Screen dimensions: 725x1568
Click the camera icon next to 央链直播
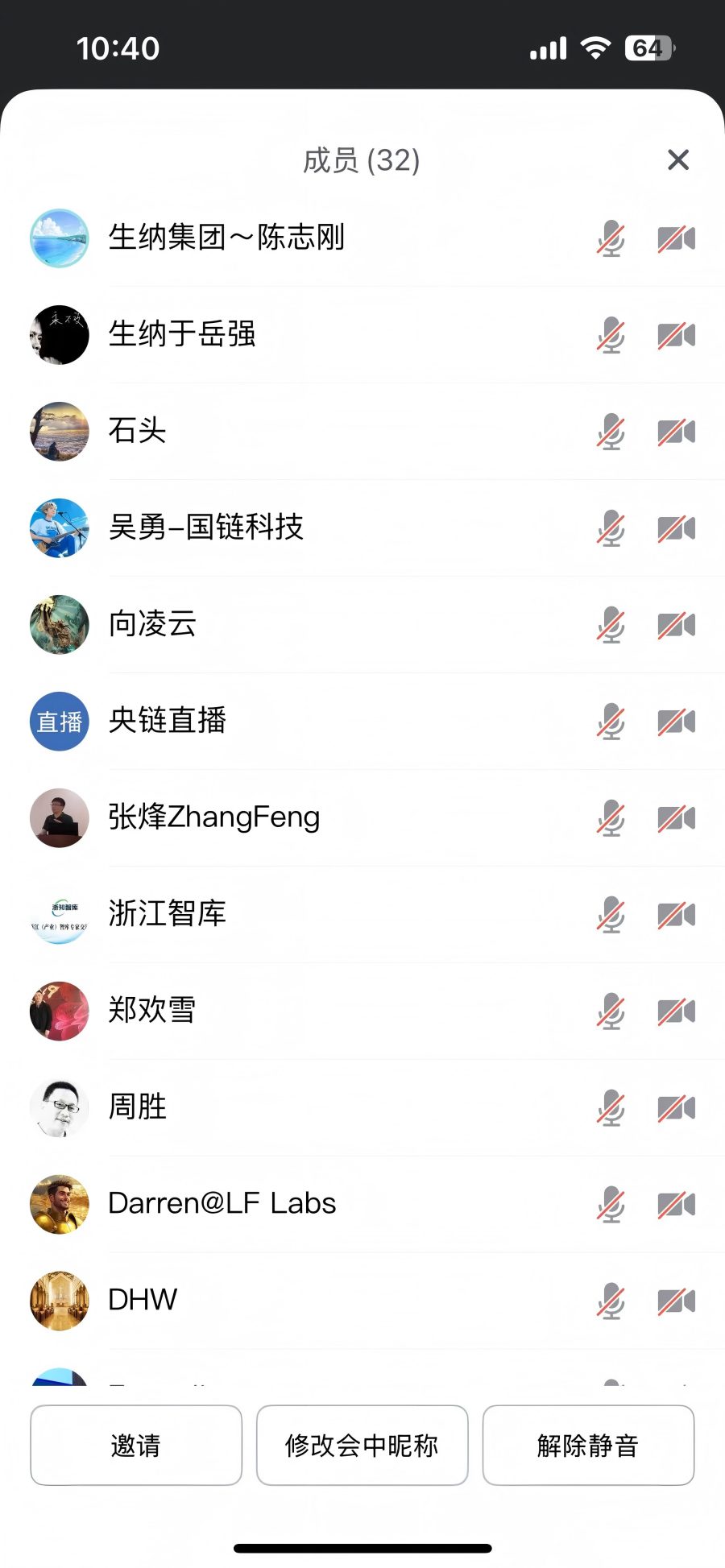click(677, 722)
